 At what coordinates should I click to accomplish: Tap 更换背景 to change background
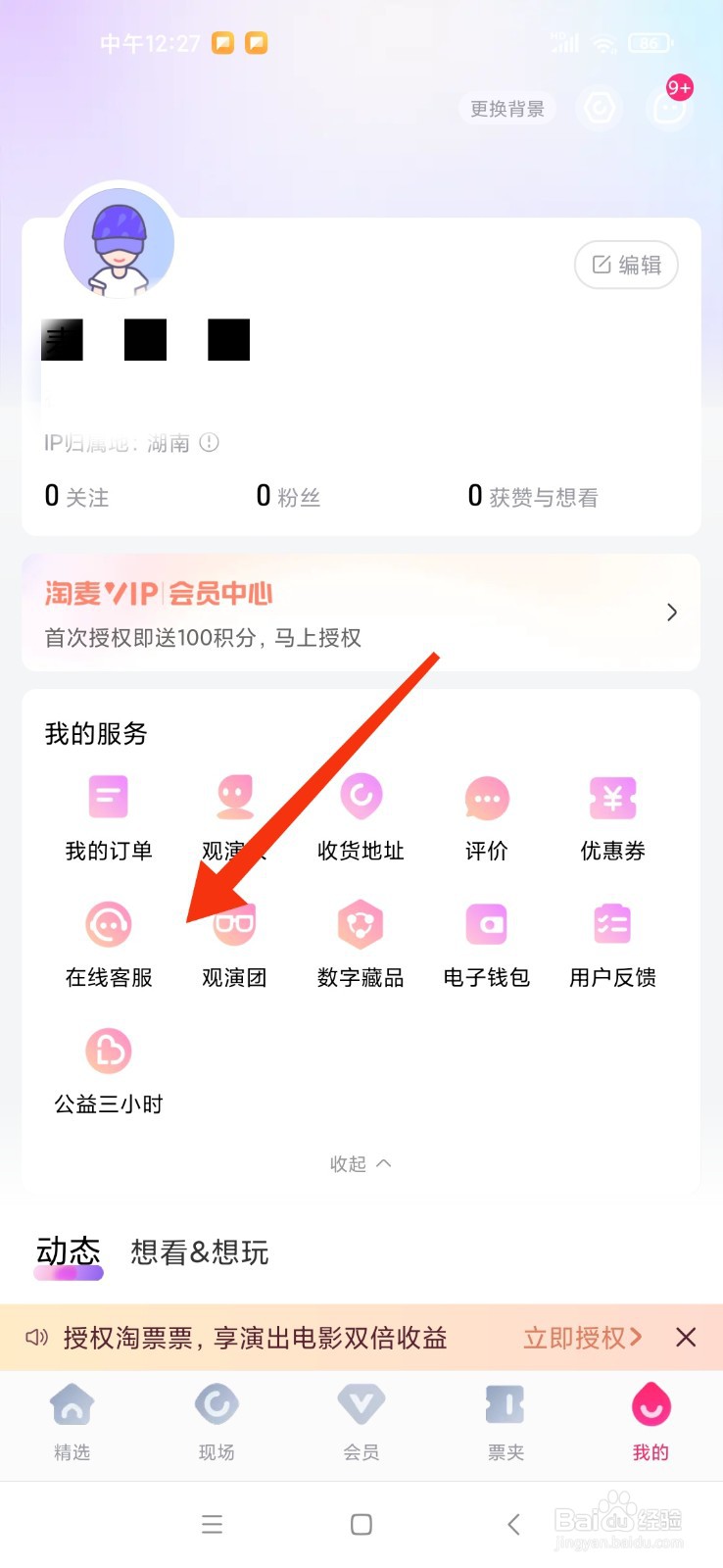[x=507, y=108]
